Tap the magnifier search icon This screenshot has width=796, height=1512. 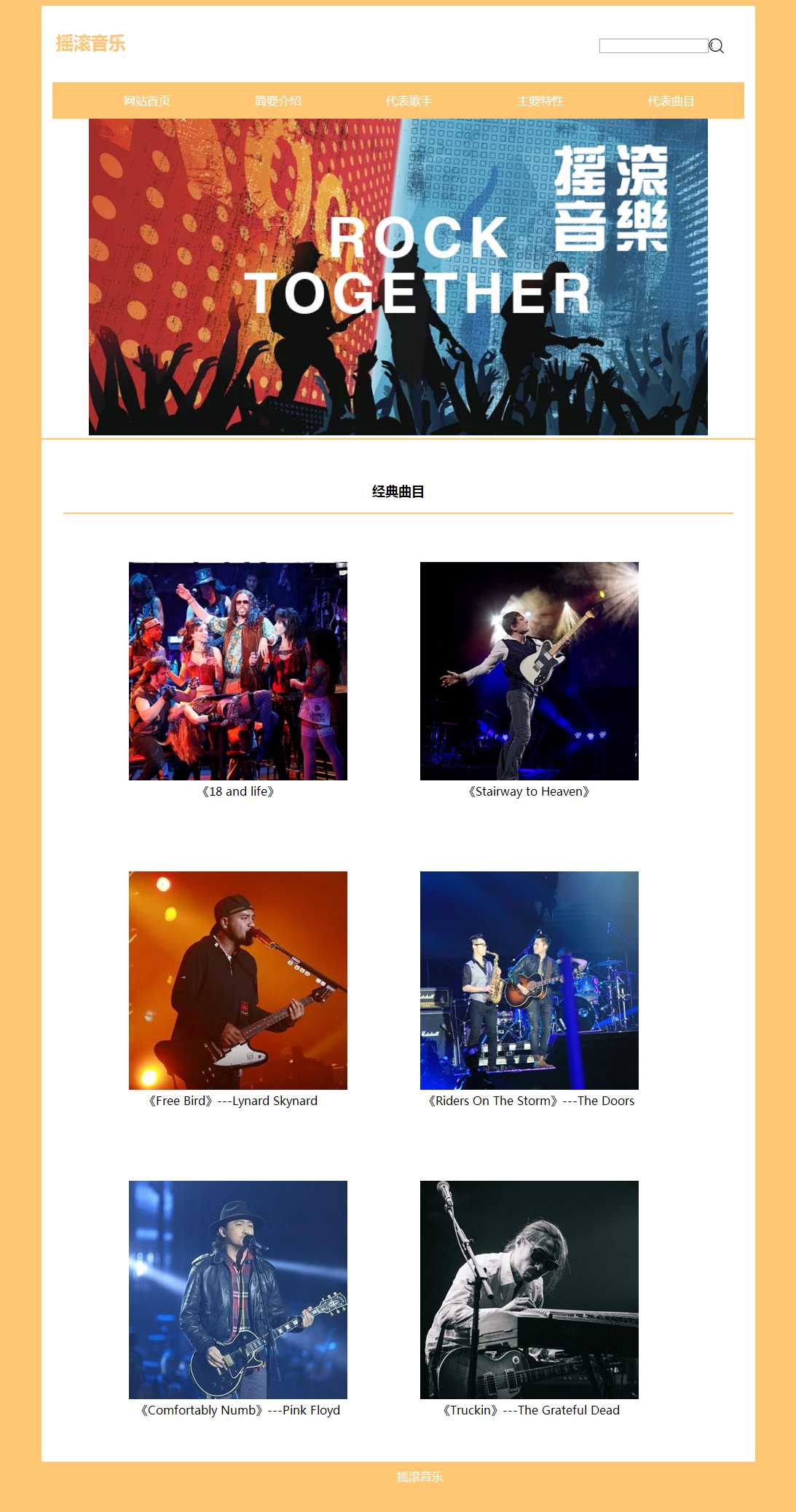[x=717, y=47]
